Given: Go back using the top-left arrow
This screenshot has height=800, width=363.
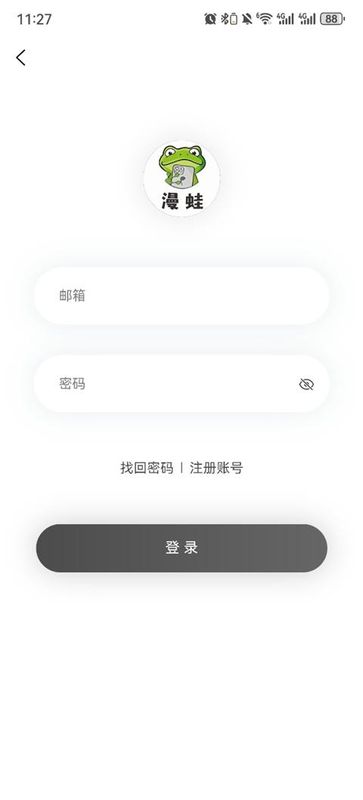Looking at the screenshot, I should coord(20,58).
